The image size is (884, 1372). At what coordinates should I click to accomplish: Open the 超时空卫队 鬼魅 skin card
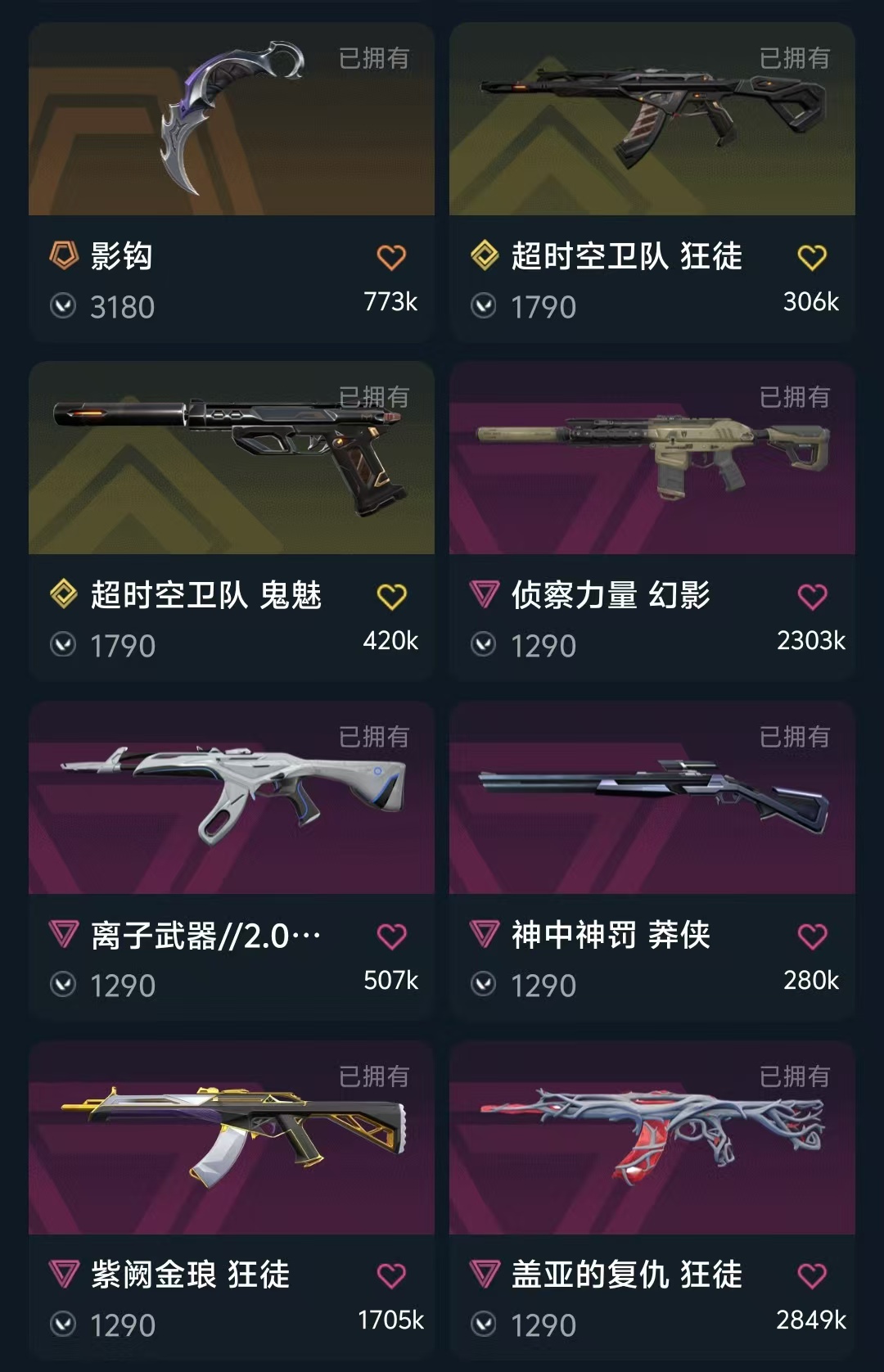pos(232,458)
